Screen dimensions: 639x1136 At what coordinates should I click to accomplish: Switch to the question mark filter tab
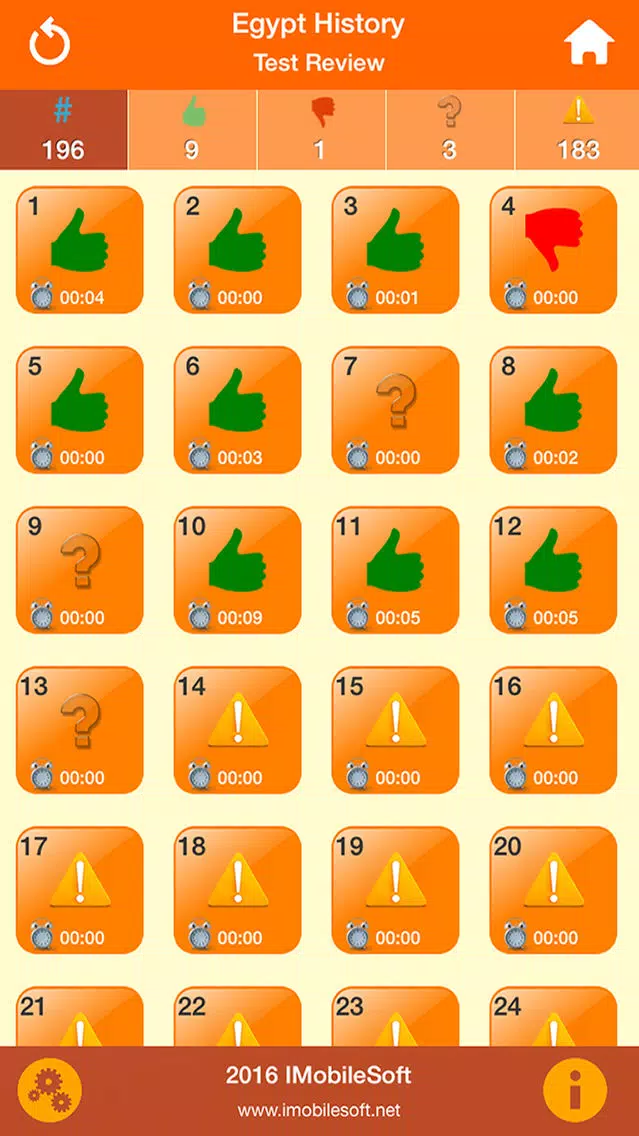[450, 130]
